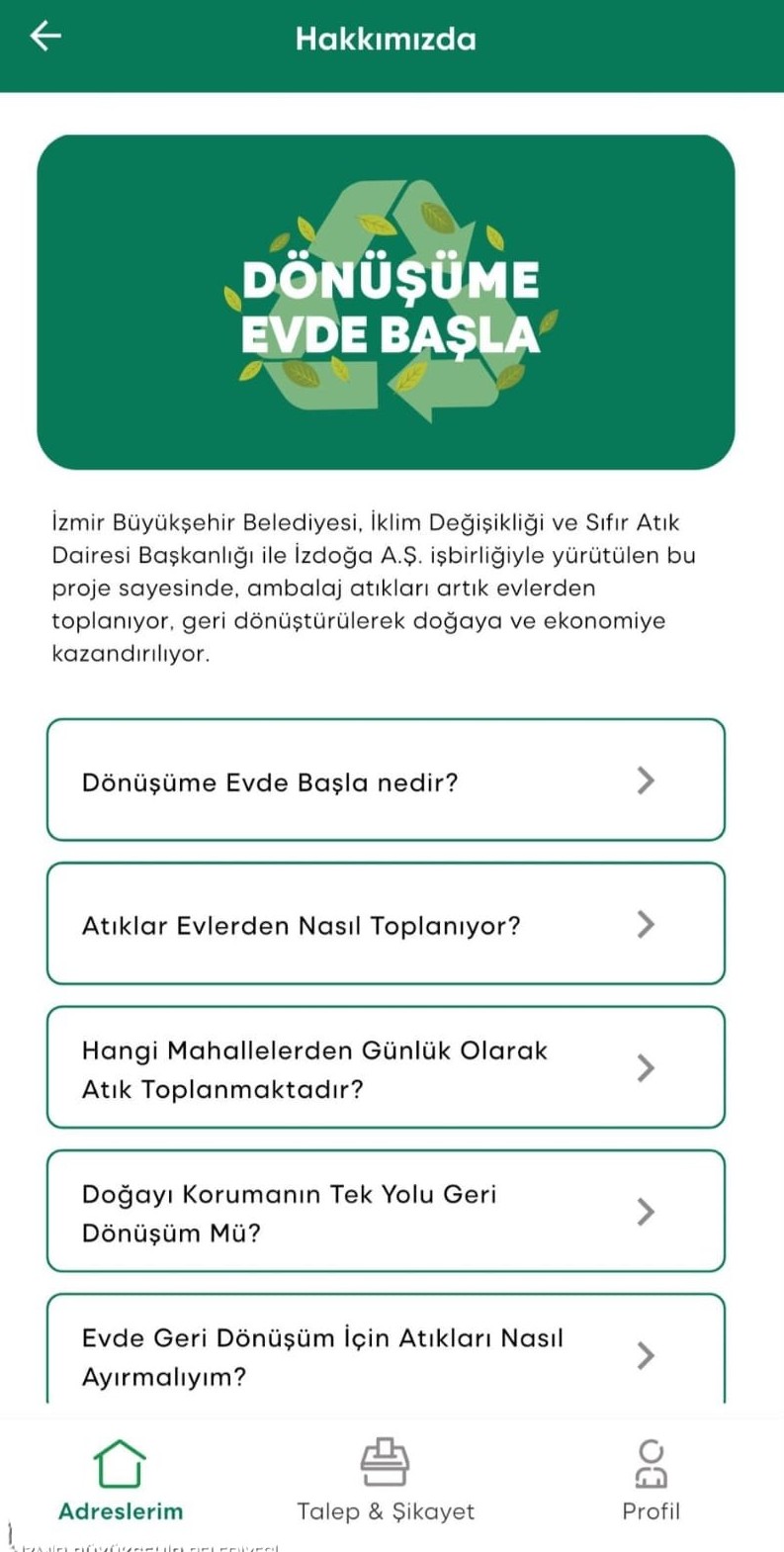Open 'Dönüşüme Evde Başla nedir?' row
The height and width of the screenshot is (1552, 784).
tap(386, 780)
